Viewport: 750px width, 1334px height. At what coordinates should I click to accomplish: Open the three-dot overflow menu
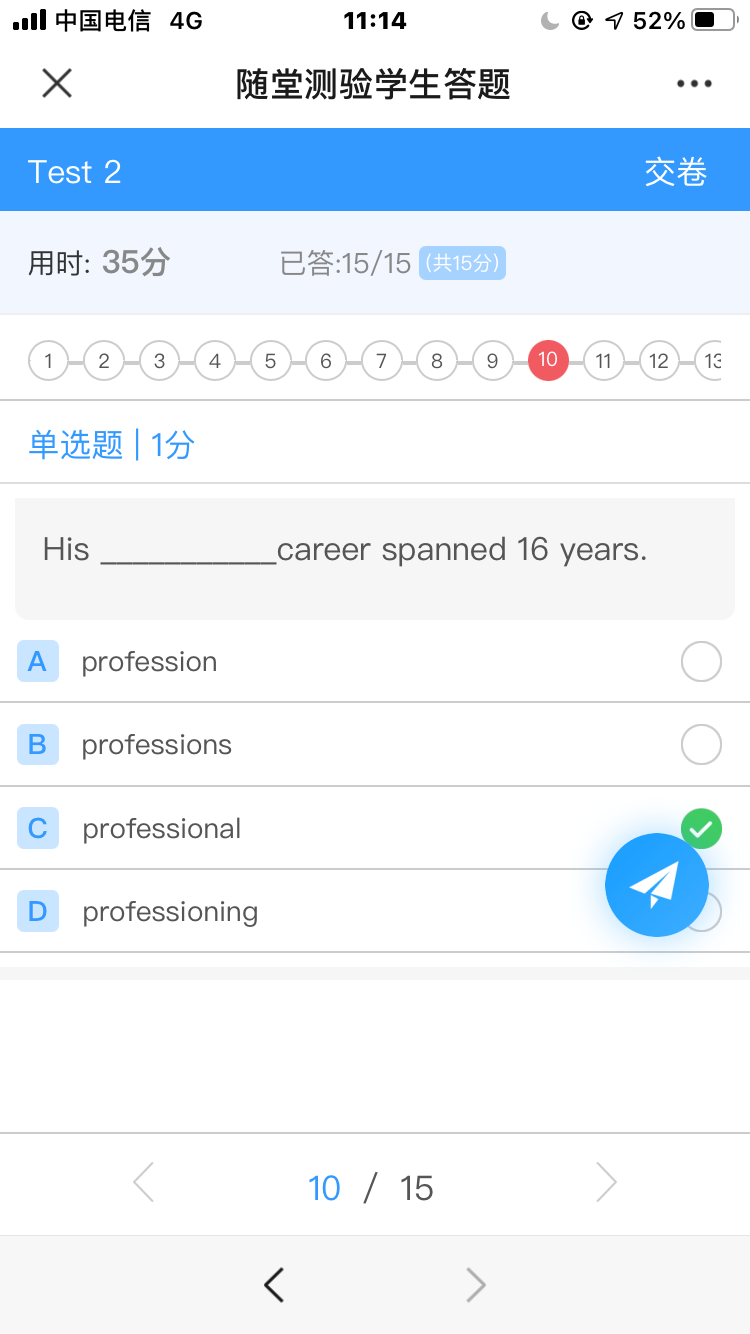(x=694, y=84)
